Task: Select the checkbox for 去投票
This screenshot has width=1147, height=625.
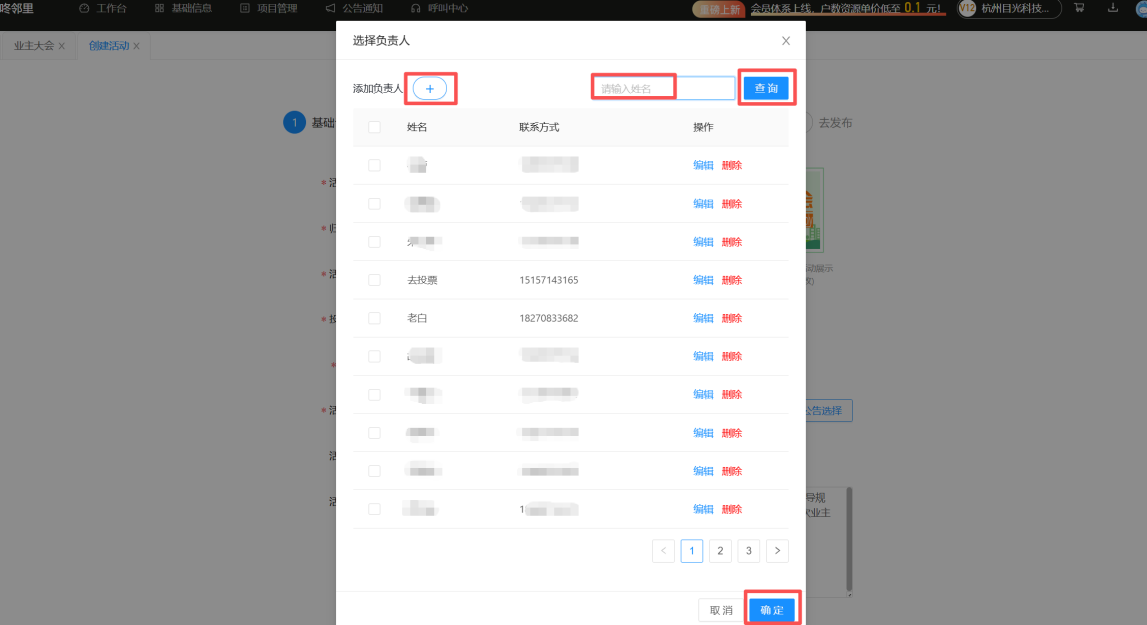Action: pyautogui.click(x=374, y=280)
